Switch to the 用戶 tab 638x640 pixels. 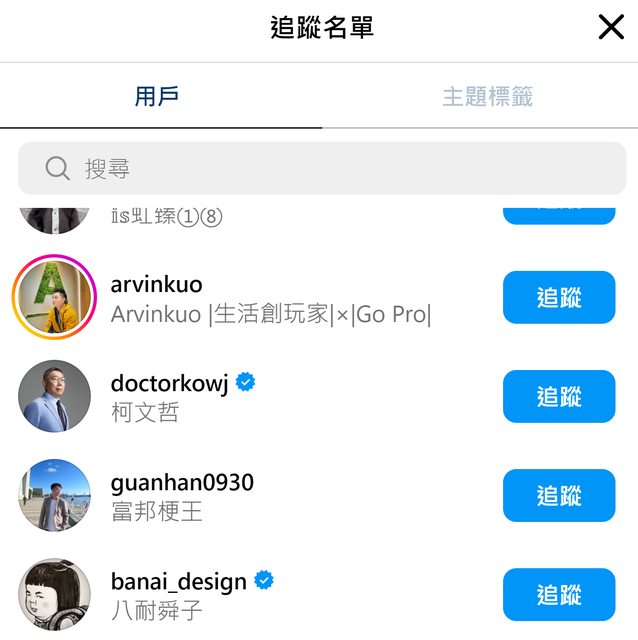pyautogui.click(x=157, y=97)
